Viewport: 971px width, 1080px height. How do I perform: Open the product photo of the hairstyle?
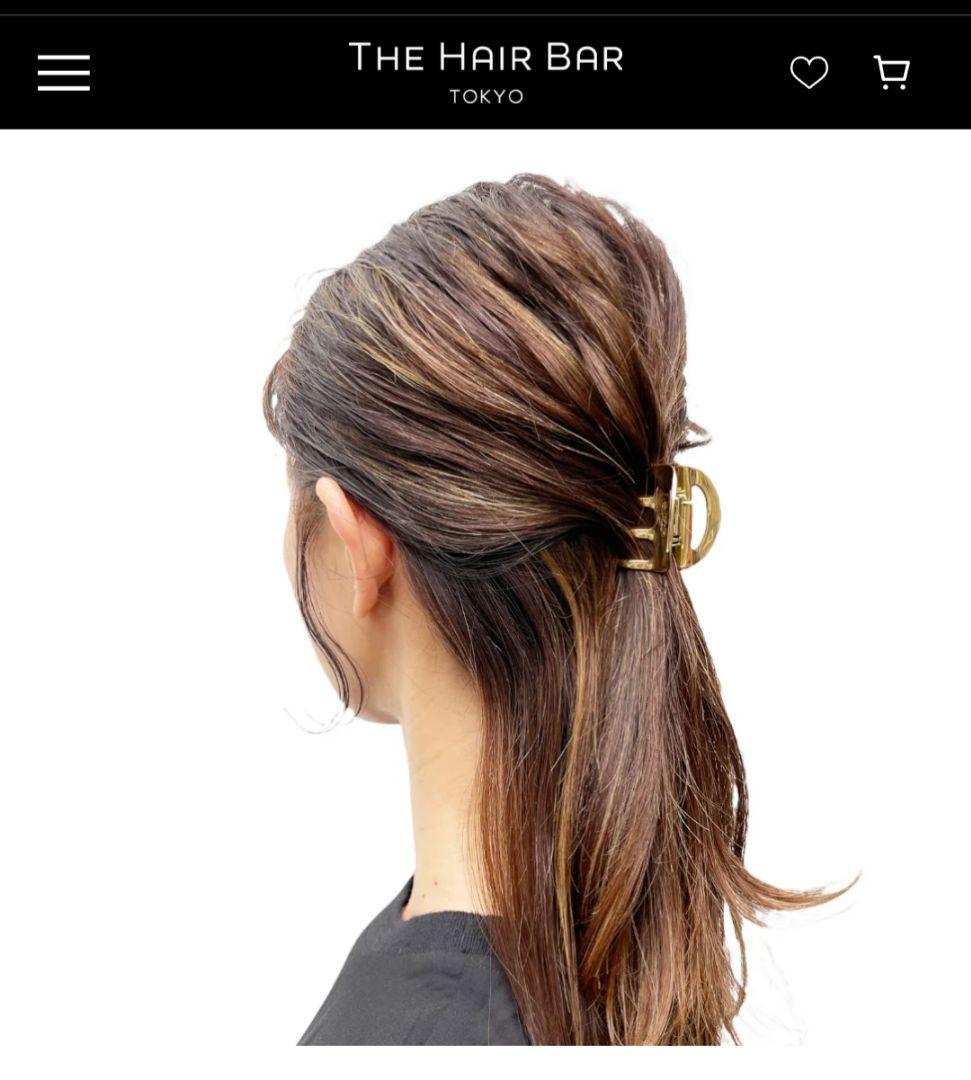point(485,600)
